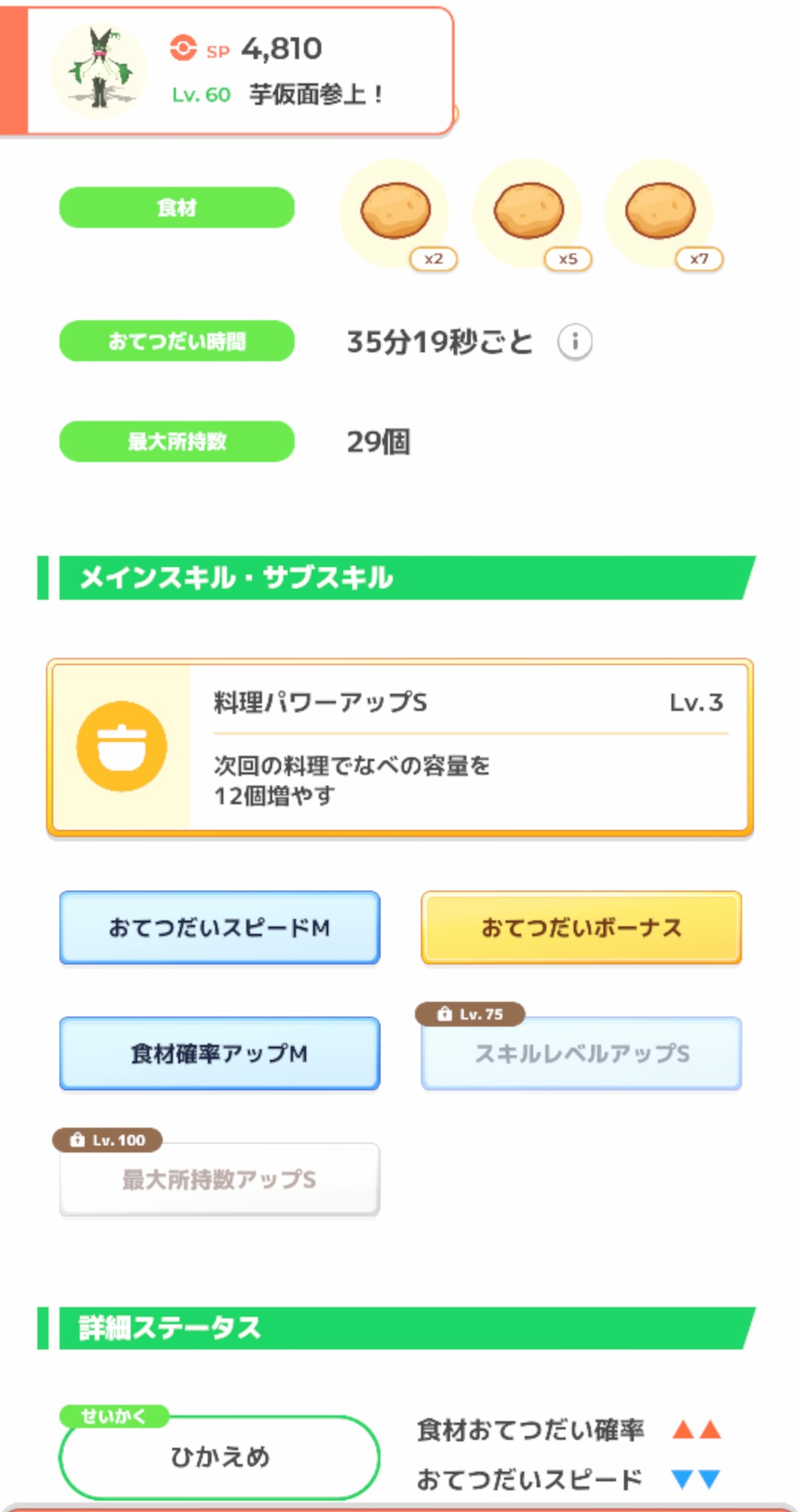Select the 食材確率アップM sub skill
The width and height of the screenshot is (800, 1512).
(x=219, y=1053)
